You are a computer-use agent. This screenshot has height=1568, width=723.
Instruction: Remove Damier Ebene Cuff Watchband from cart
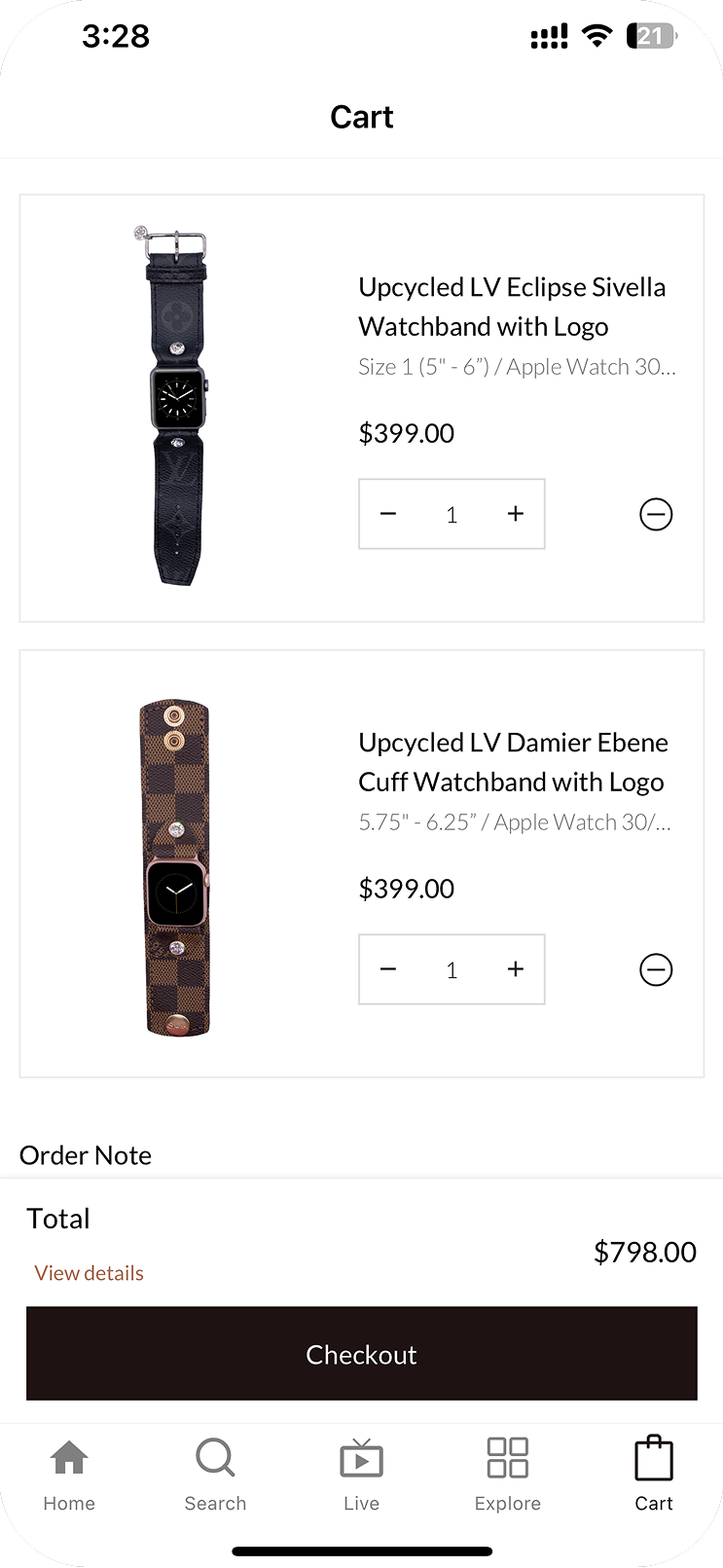point(656,969)
